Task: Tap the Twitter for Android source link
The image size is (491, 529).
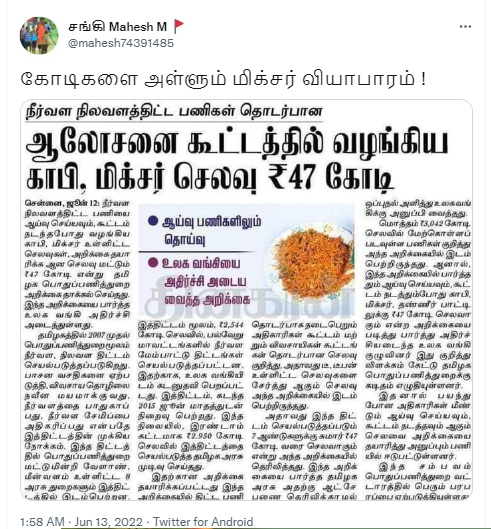Action: pyautogui.click(x=203, y=522)
